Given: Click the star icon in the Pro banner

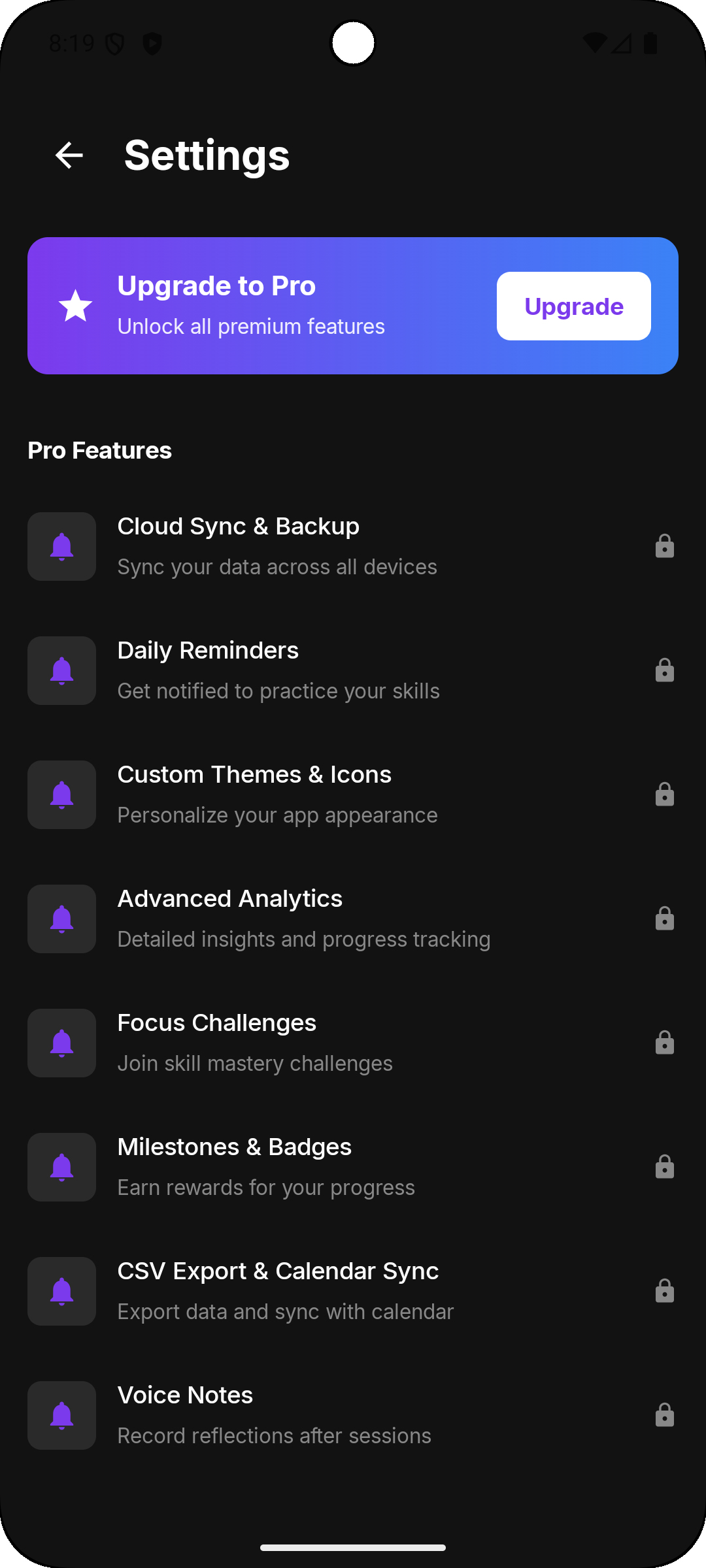Looking at the screenshot, I should point(75,306).
